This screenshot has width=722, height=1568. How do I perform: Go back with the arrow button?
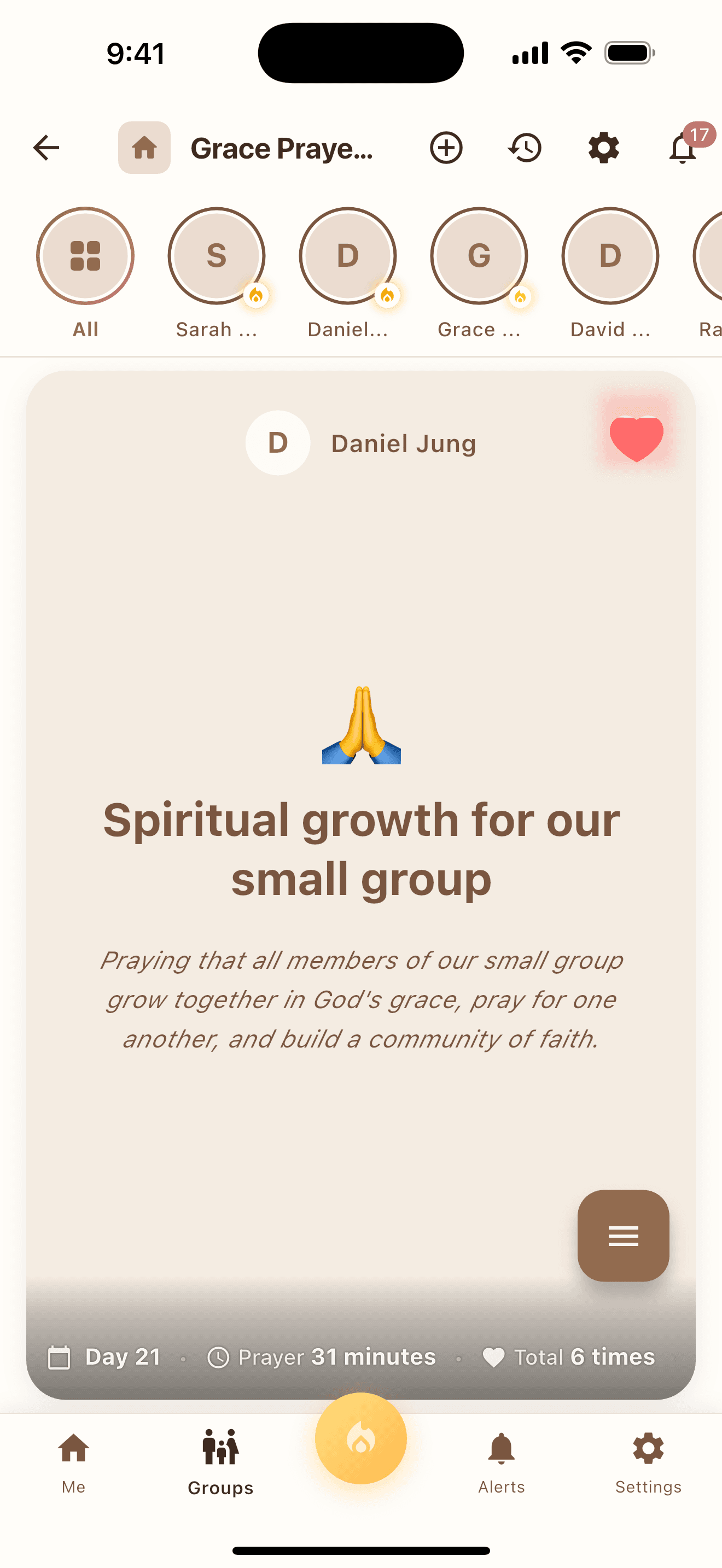pos(46,147)
